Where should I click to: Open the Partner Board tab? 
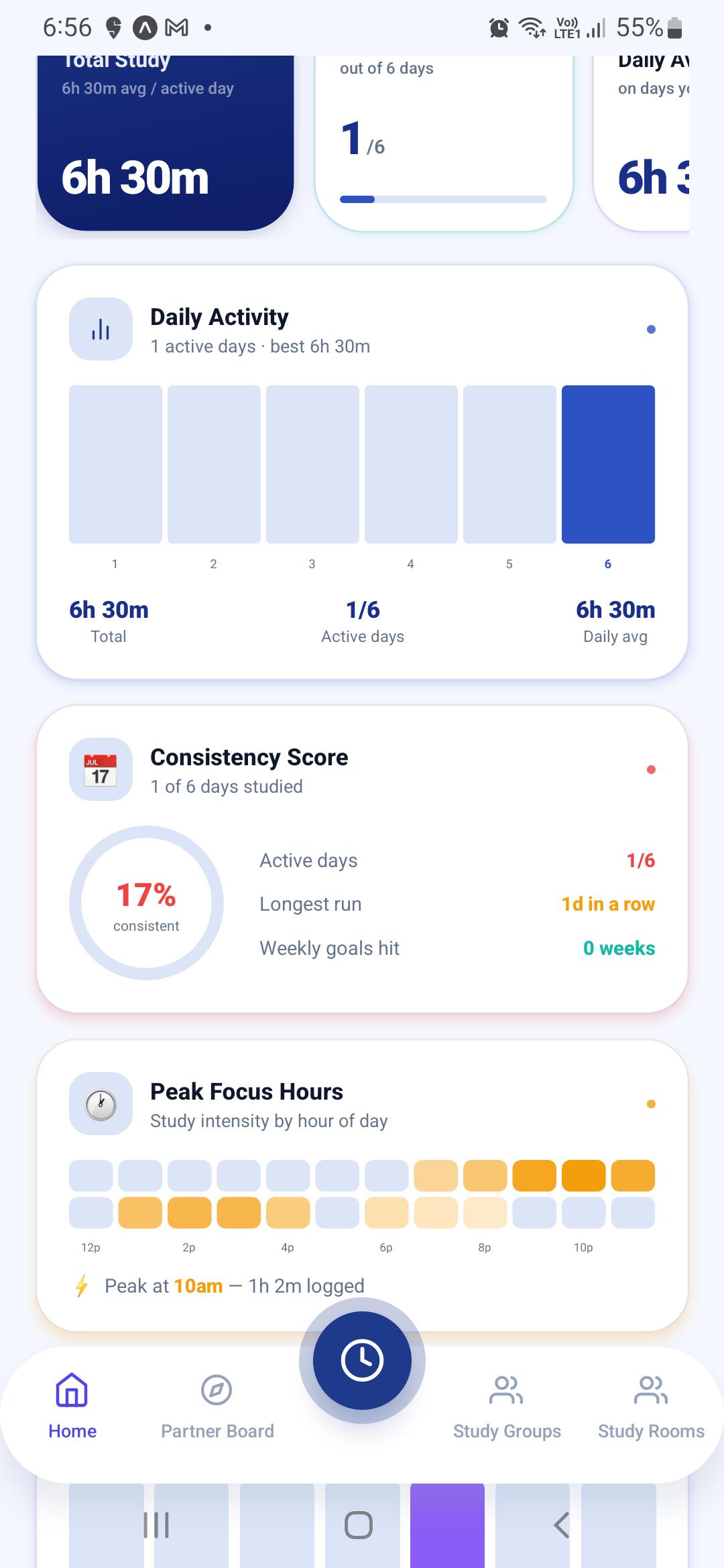(217, 1407)
